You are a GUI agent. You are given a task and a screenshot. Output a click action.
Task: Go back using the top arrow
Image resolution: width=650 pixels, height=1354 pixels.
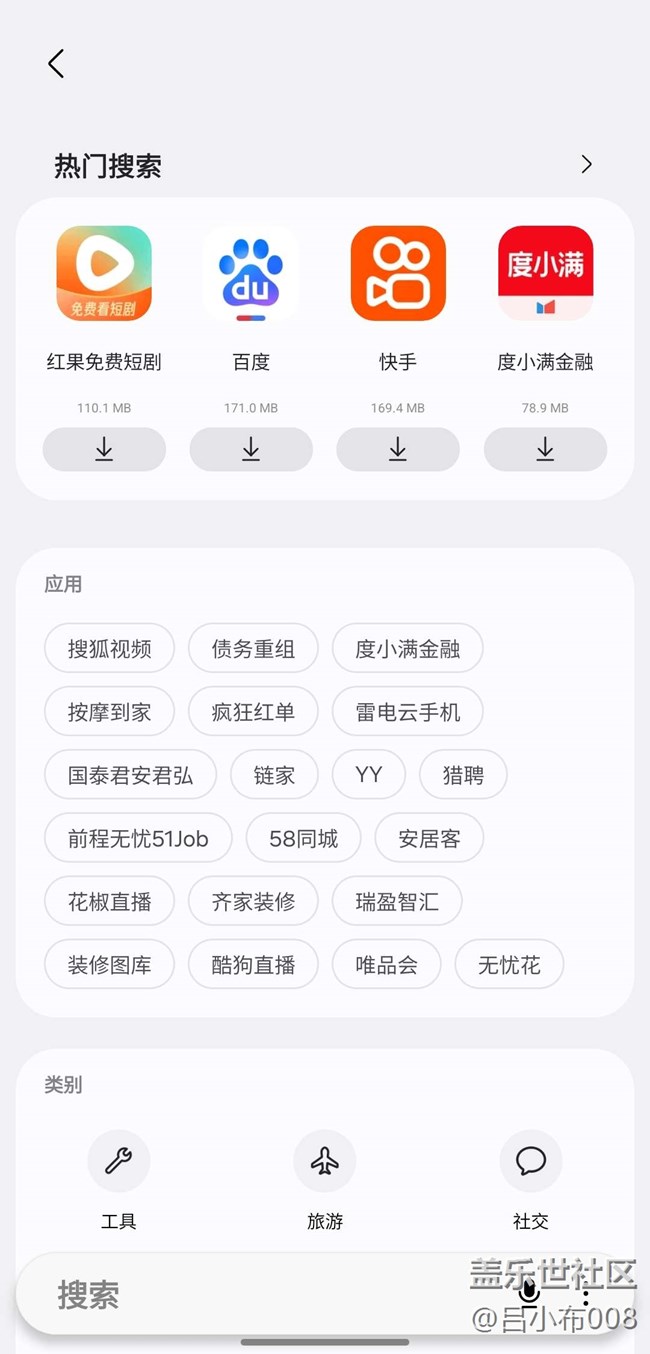click(x=56, y=64)
